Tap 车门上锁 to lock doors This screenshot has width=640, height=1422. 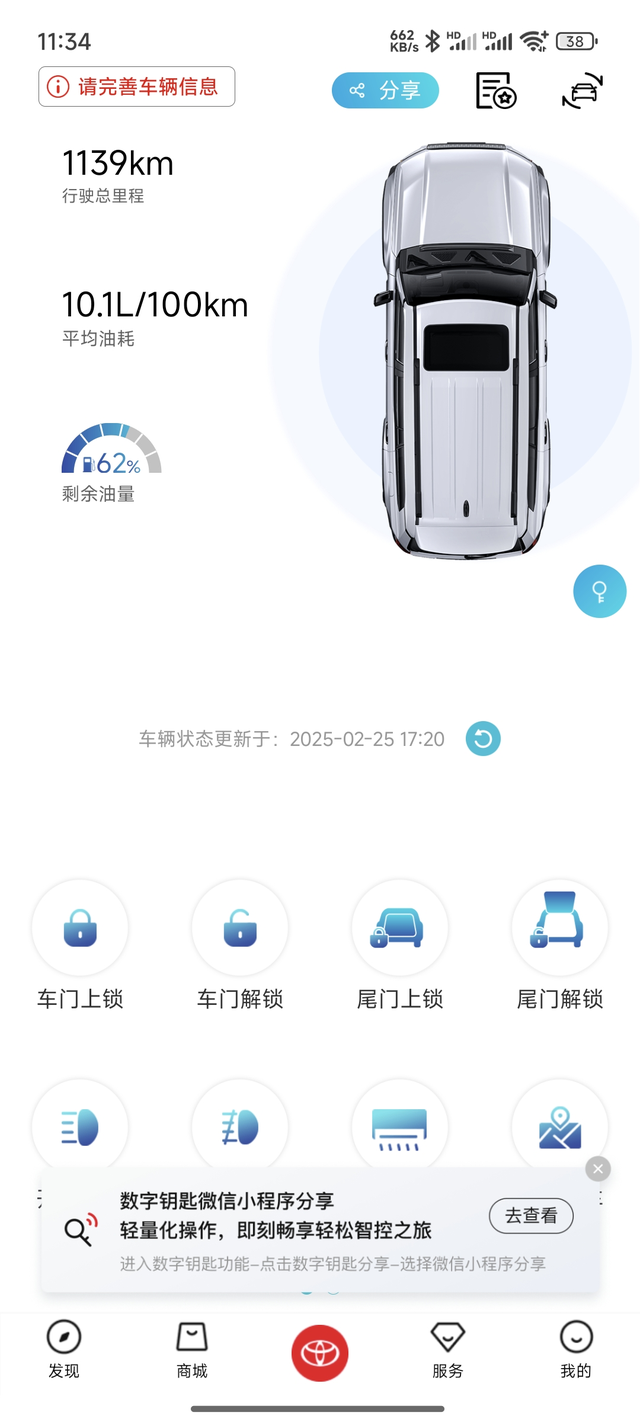[80, 945]
